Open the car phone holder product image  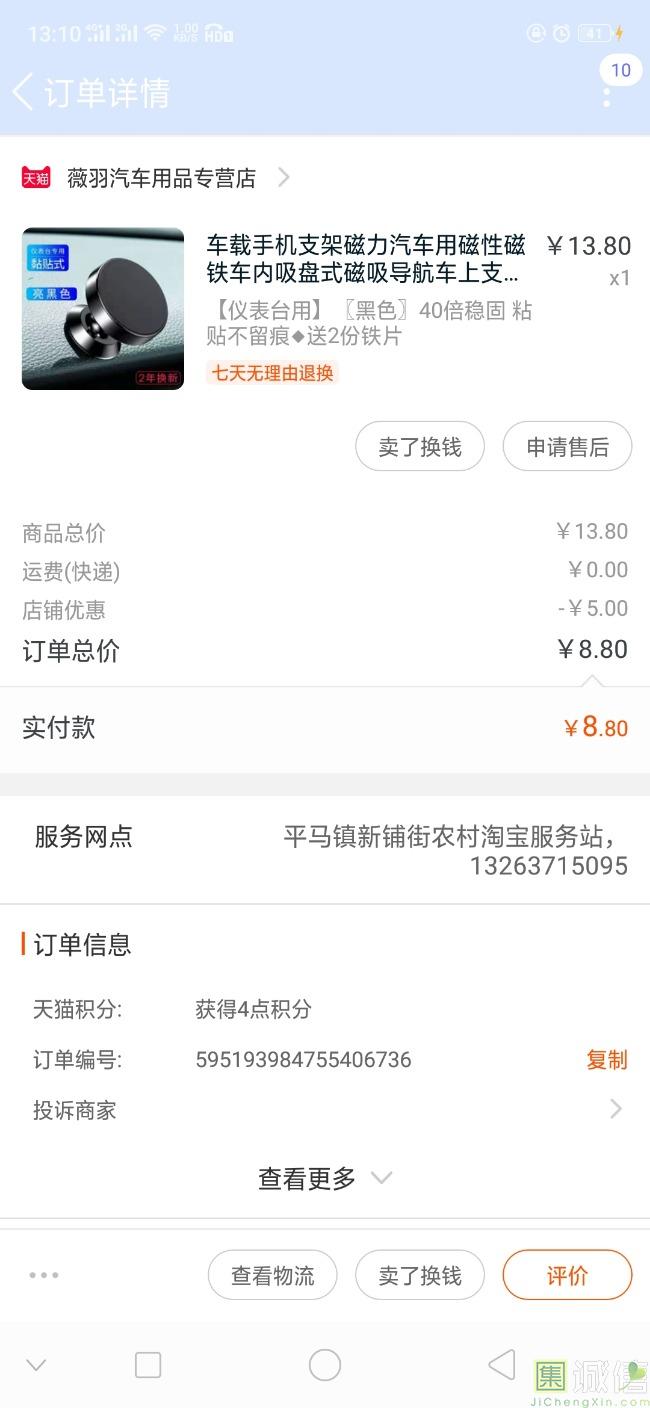pyautogui.click(x=103, y=308)
